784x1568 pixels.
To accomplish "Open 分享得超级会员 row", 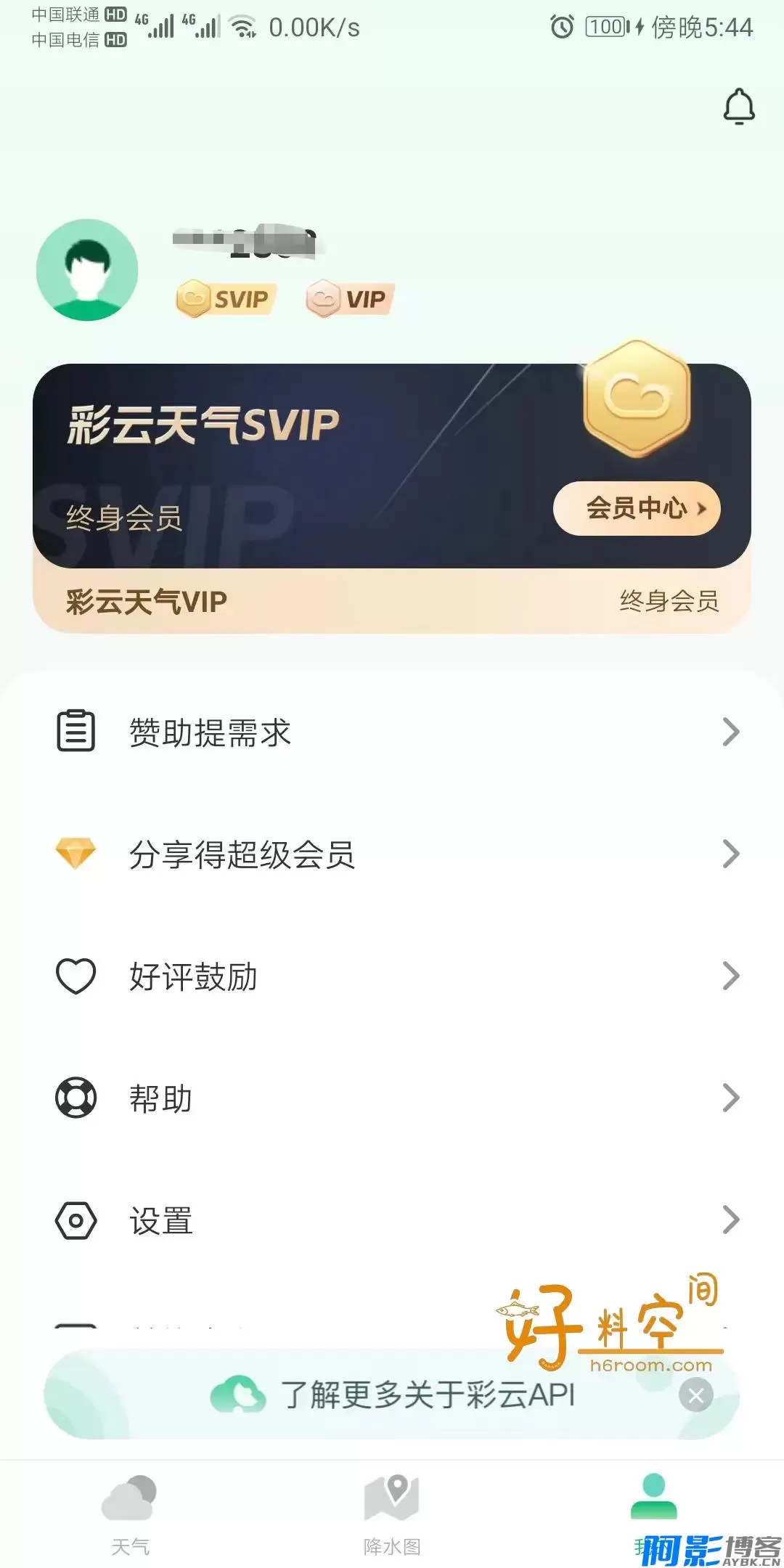I will point(392,854).
